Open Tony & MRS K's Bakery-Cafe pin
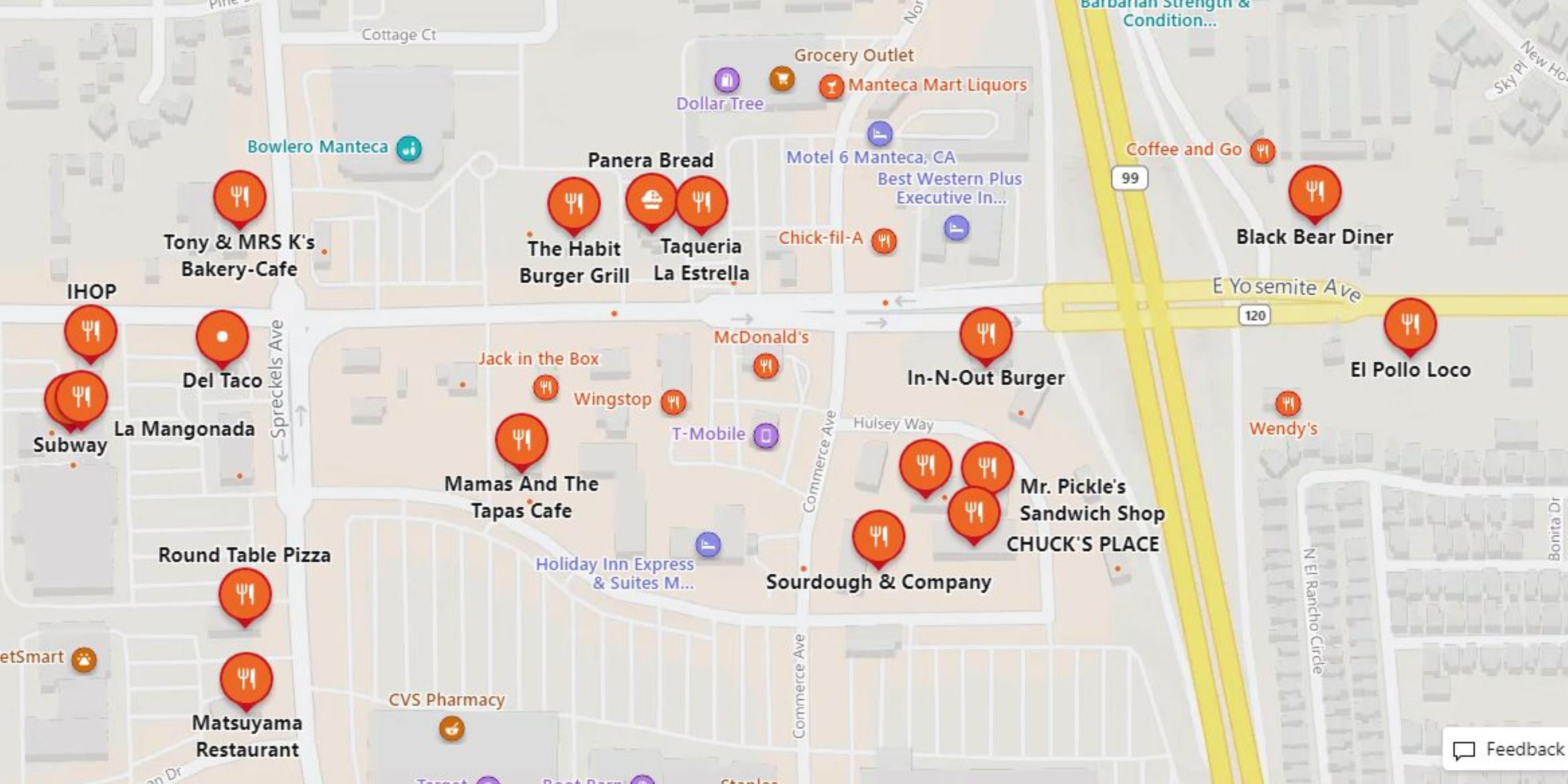 (x=239, y=196)
